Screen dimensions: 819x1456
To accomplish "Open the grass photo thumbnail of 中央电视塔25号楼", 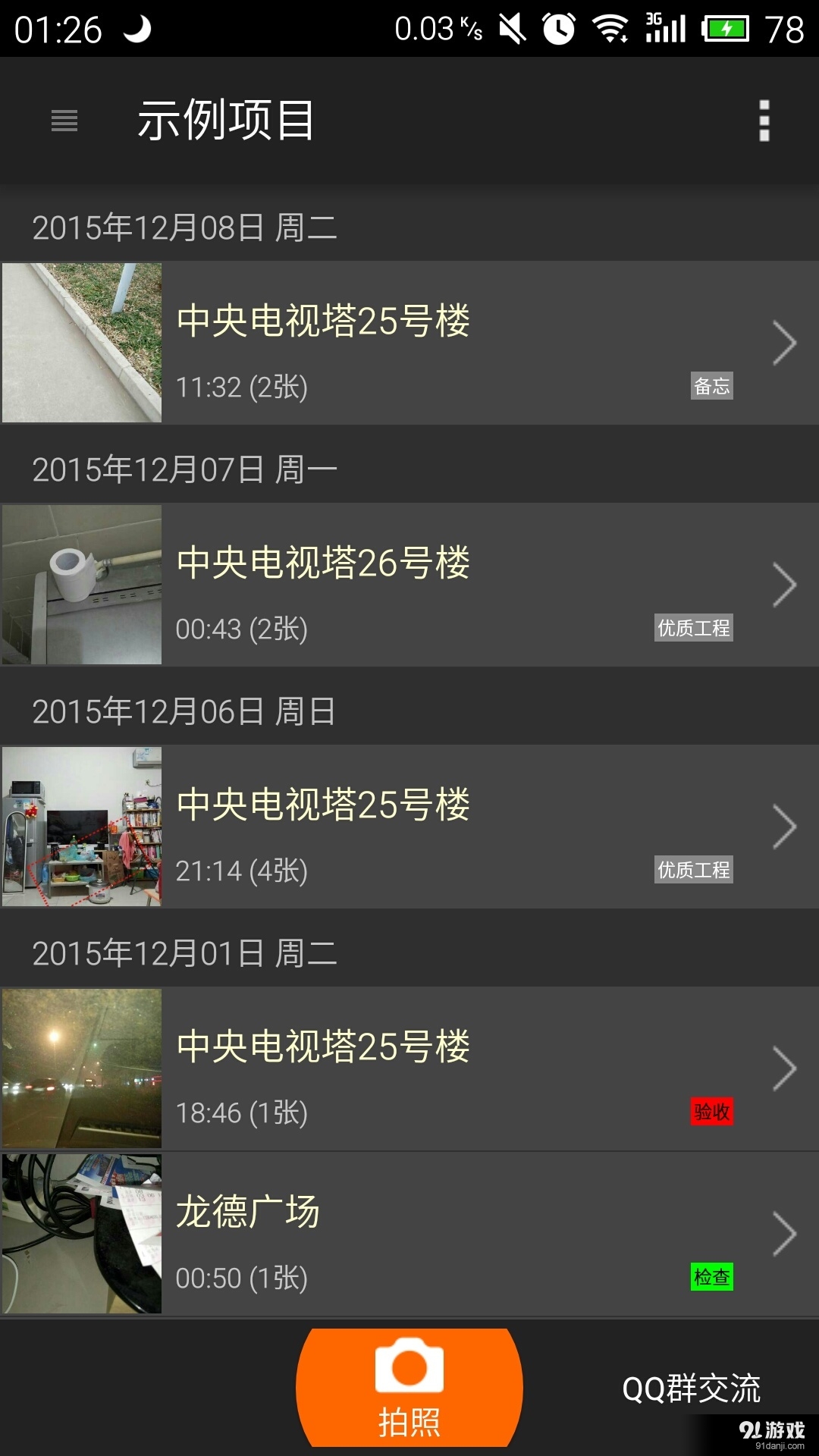I will tap(82, 343).
